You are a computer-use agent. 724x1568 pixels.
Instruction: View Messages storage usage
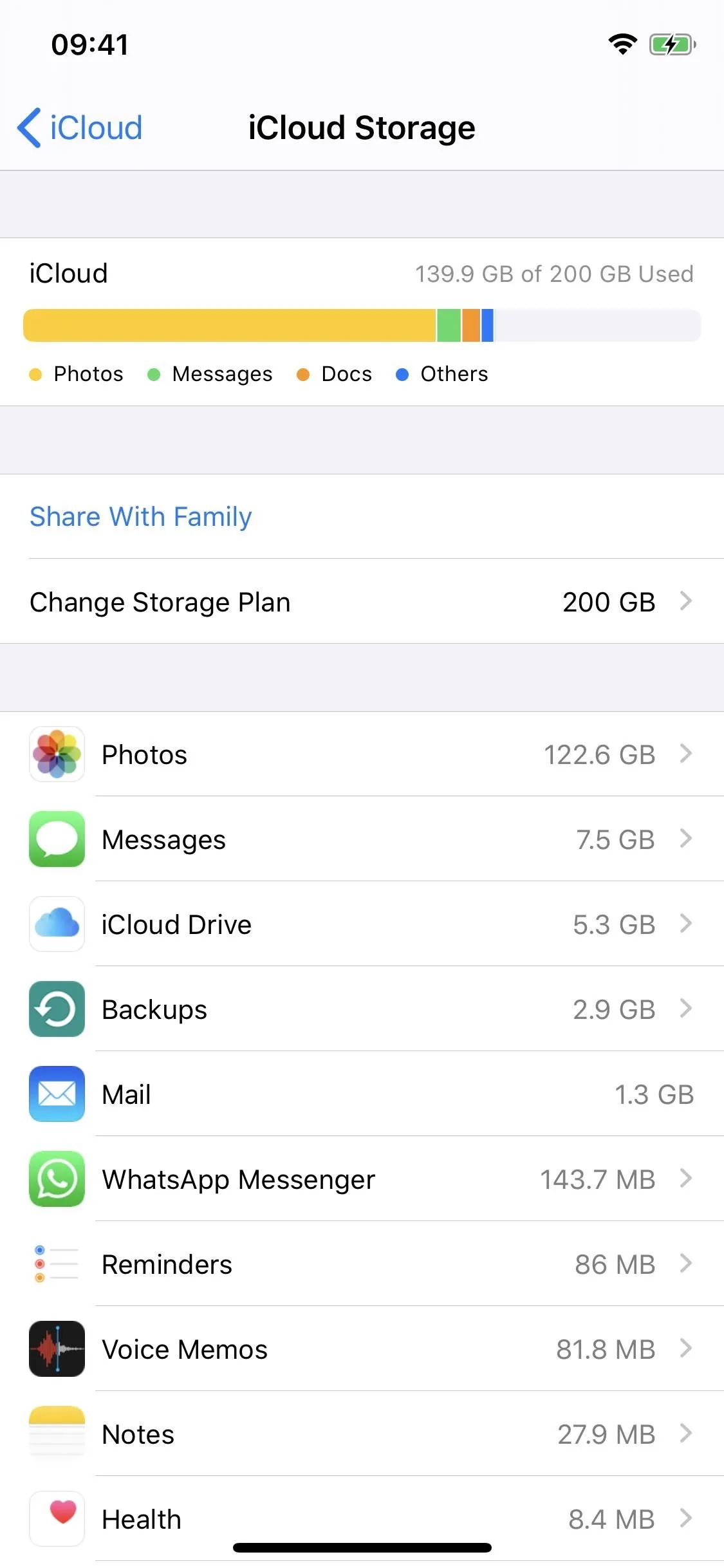pos(362,839)
